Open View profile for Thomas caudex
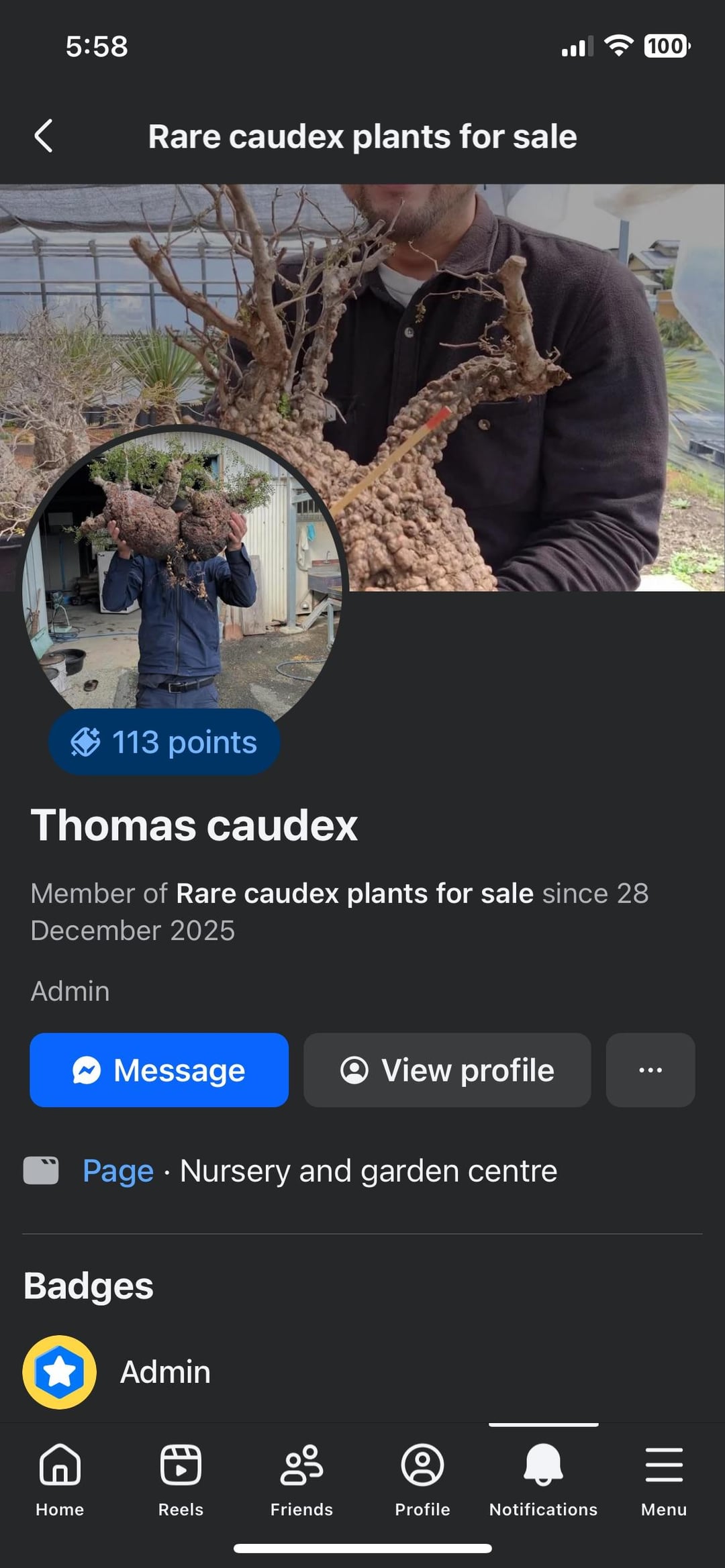 pyautogui.click(x=447, y=1069)
